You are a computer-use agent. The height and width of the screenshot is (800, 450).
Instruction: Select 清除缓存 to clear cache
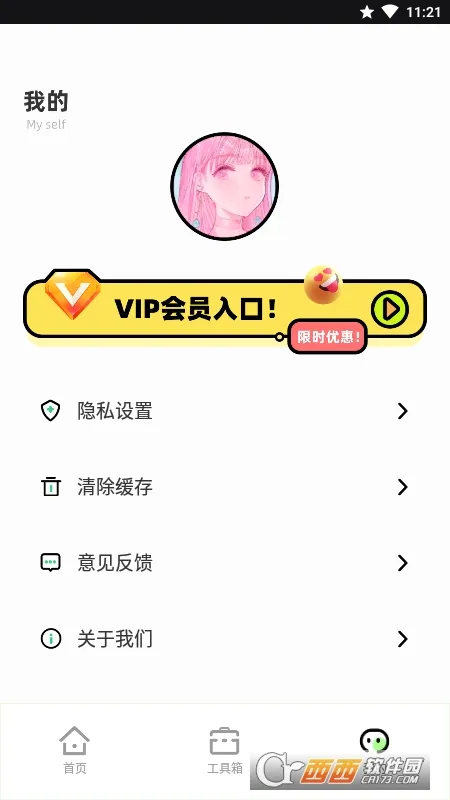(x=224, y=487)
